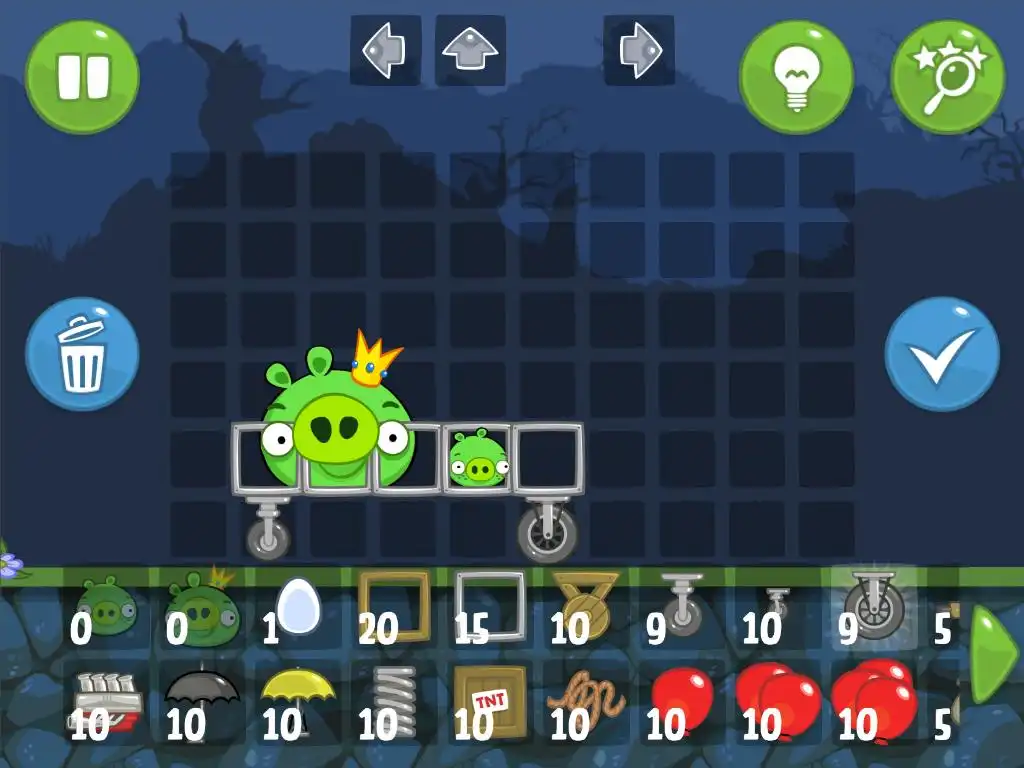Select the engine part
Image resolution: width=1024 pixels, height=768 pixels.
click(106, 698)
